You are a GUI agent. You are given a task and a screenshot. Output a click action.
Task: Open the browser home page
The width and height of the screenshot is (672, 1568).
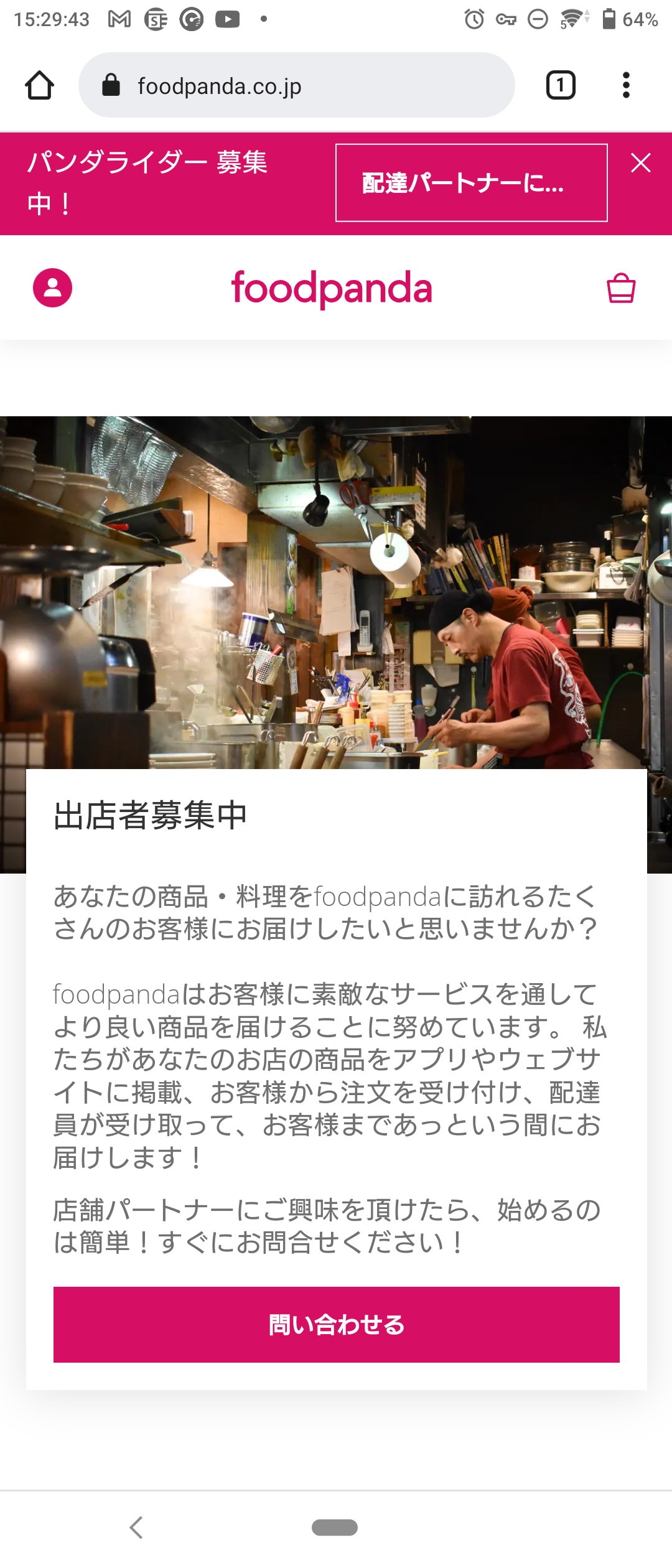[x=39, y=85]
